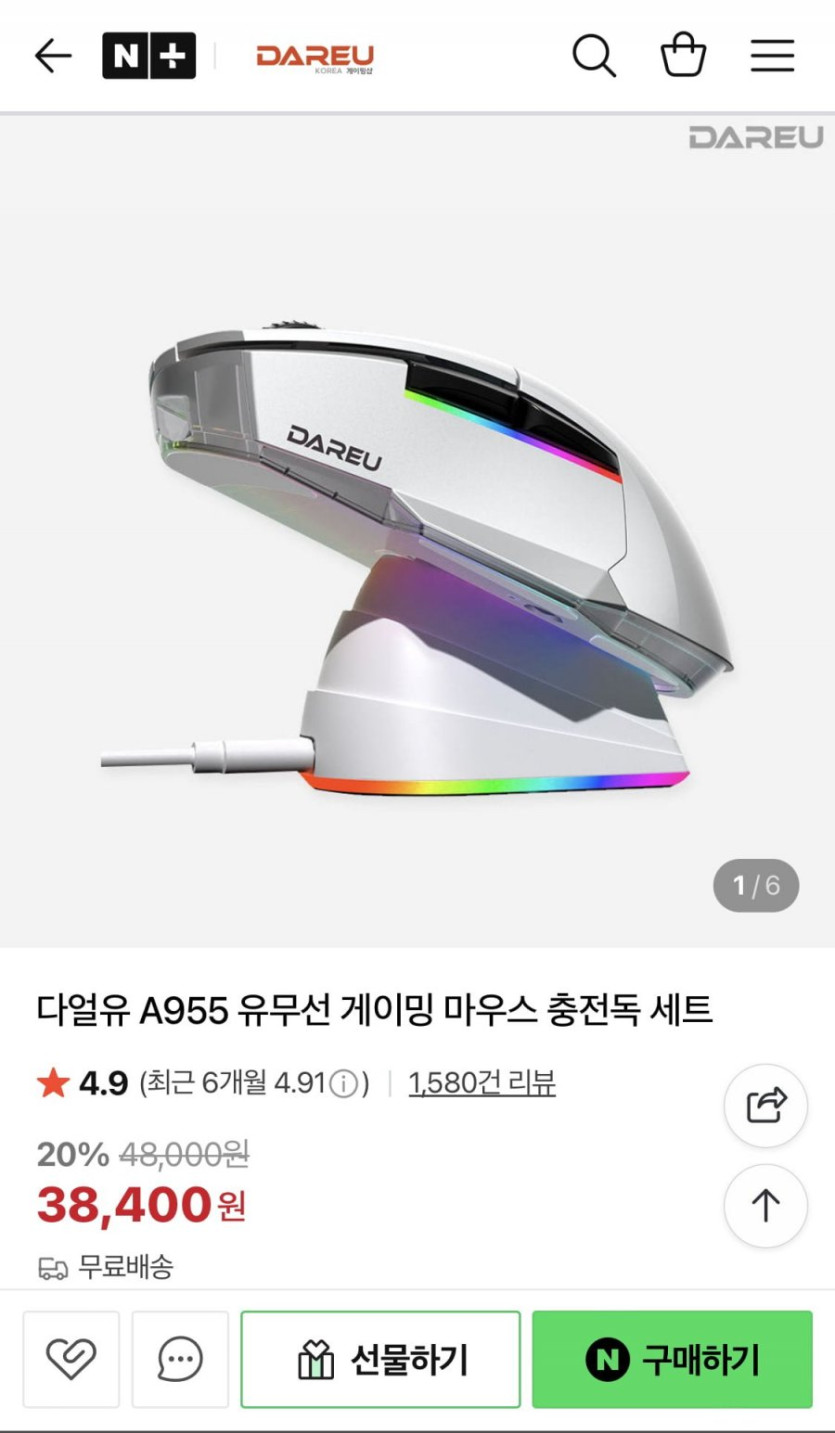
Task: Add product to wishlist via heart icon
Action: pyautogui.click(x=70, y=1358)
